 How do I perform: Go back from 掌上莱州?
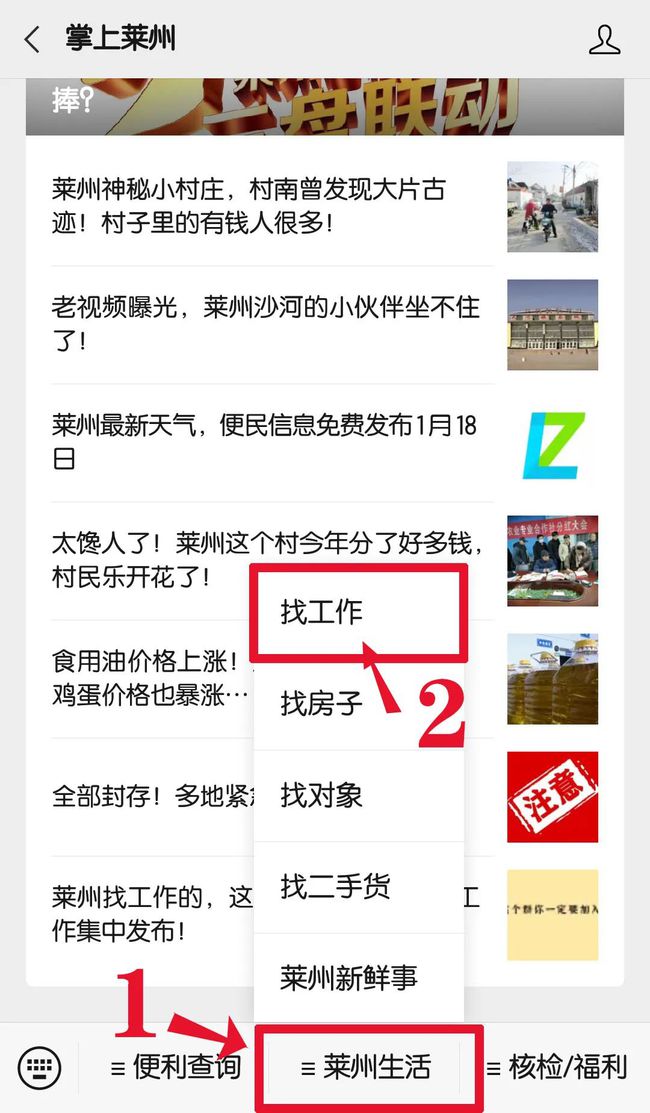tap(32, 39)
